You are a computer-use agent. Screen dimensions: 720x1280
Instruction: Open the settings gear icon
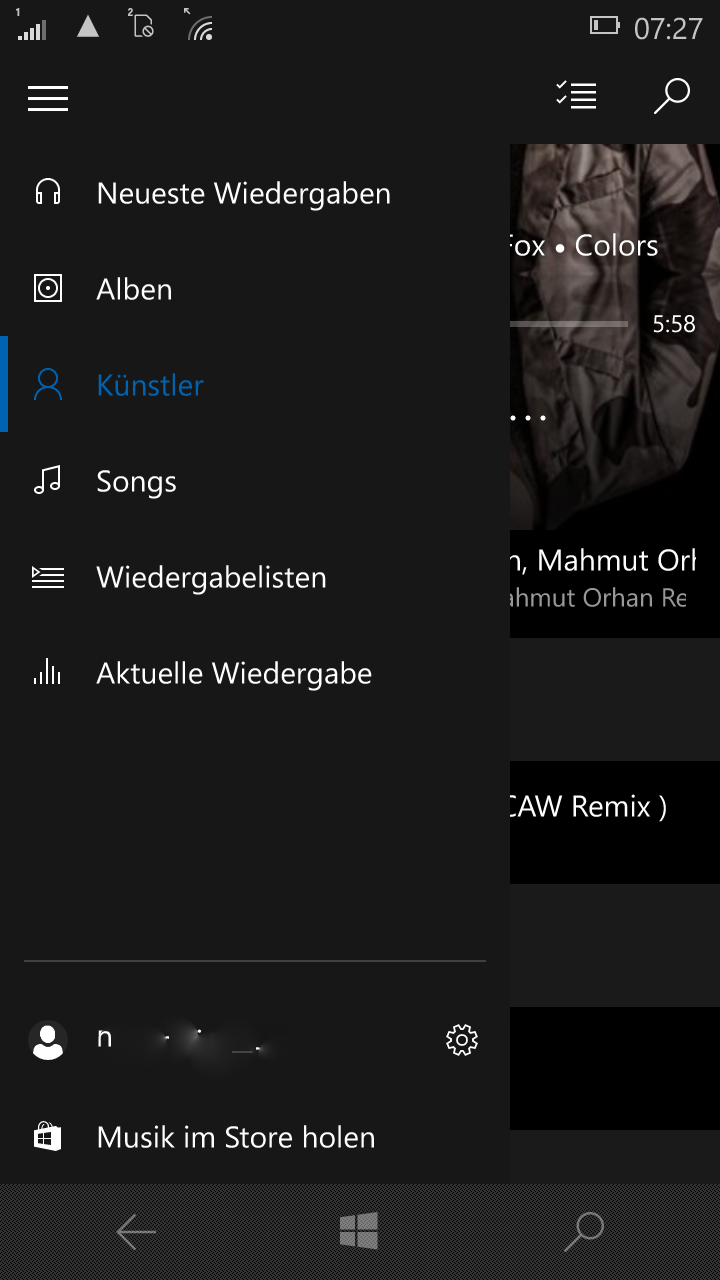click(x=462, y=1040)
